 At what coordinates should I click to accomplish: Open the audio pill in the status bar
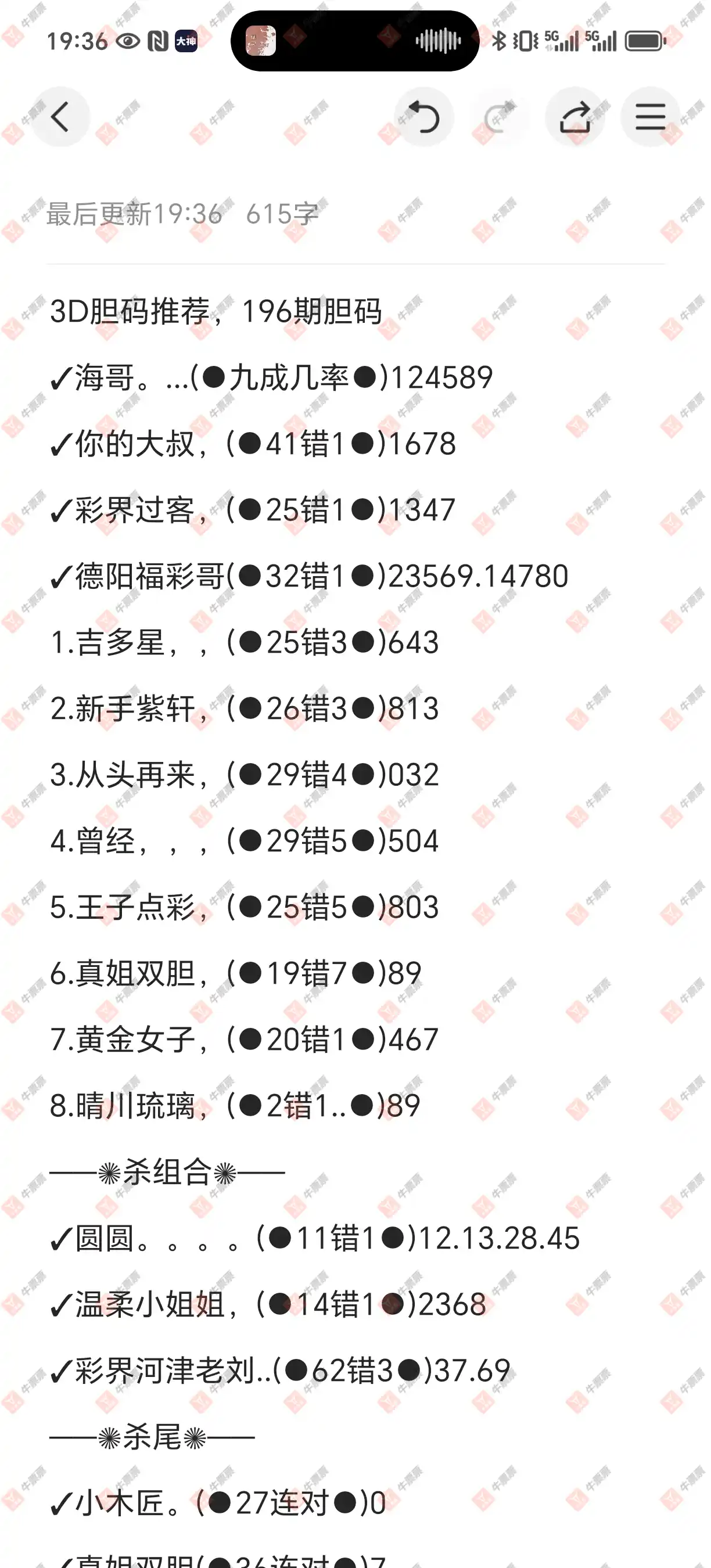point(355,41)
